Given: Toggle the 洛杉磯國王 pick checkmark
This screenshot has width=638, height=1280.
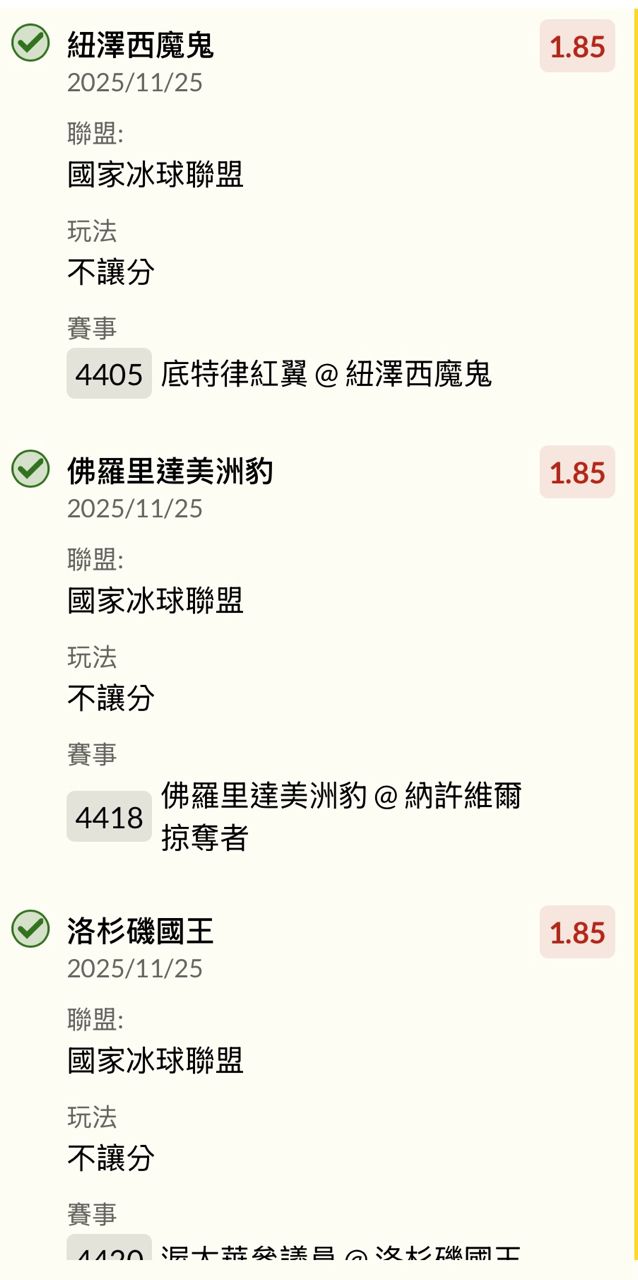Looking at the screenshot, I should click(x=31, y=929).
